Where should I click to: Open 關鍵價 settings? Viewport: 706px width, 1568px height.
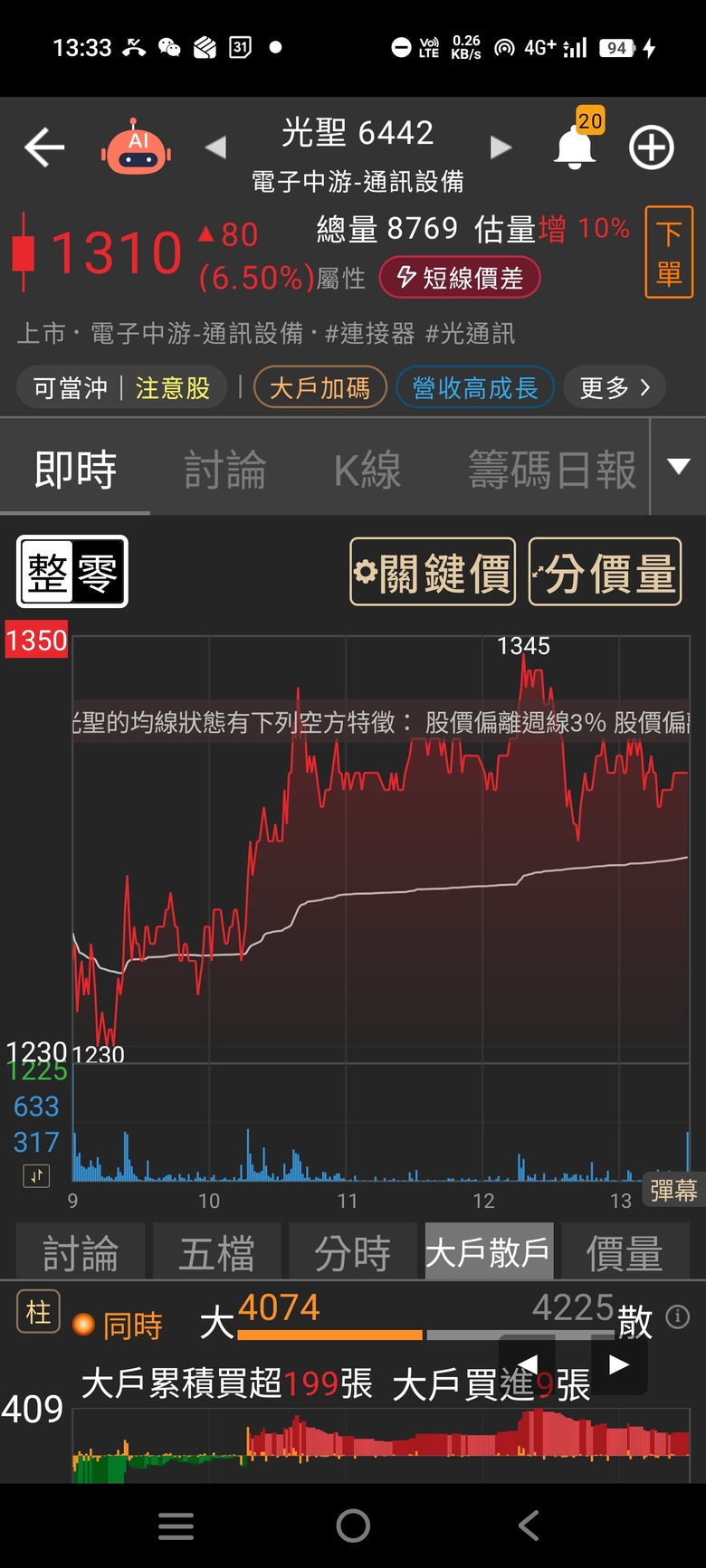click(x=433, y=572)
